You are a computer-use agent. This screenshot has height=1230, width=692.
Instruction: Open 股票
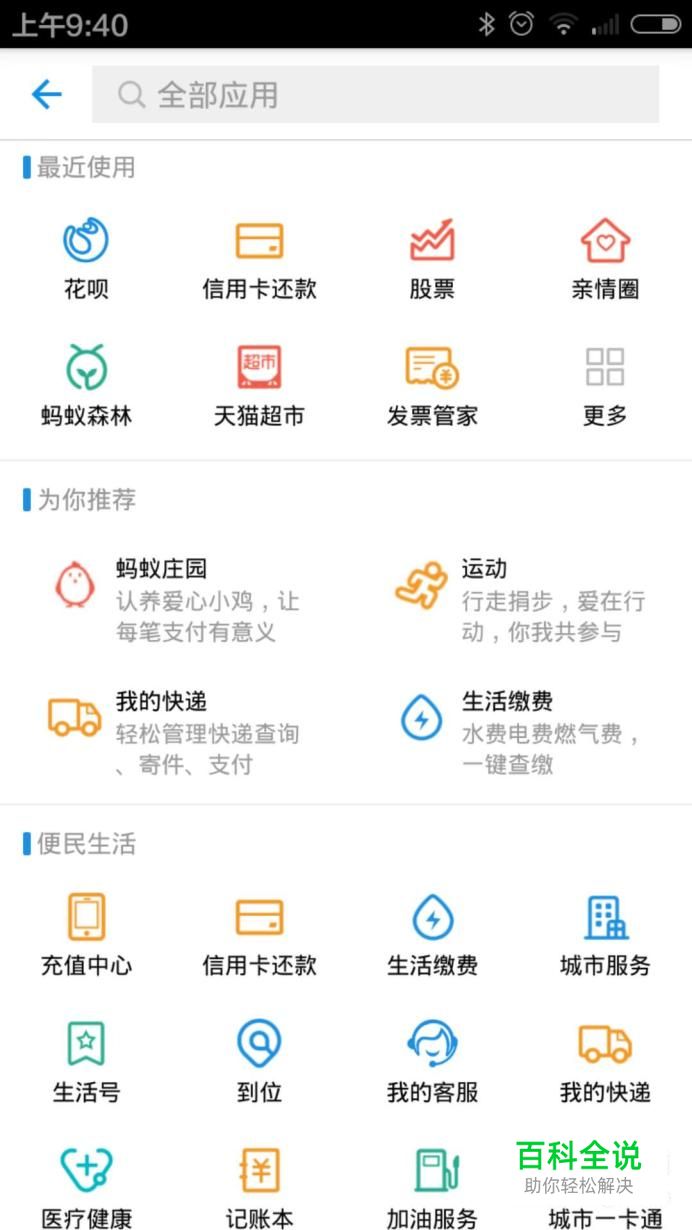tap(432, 259)
